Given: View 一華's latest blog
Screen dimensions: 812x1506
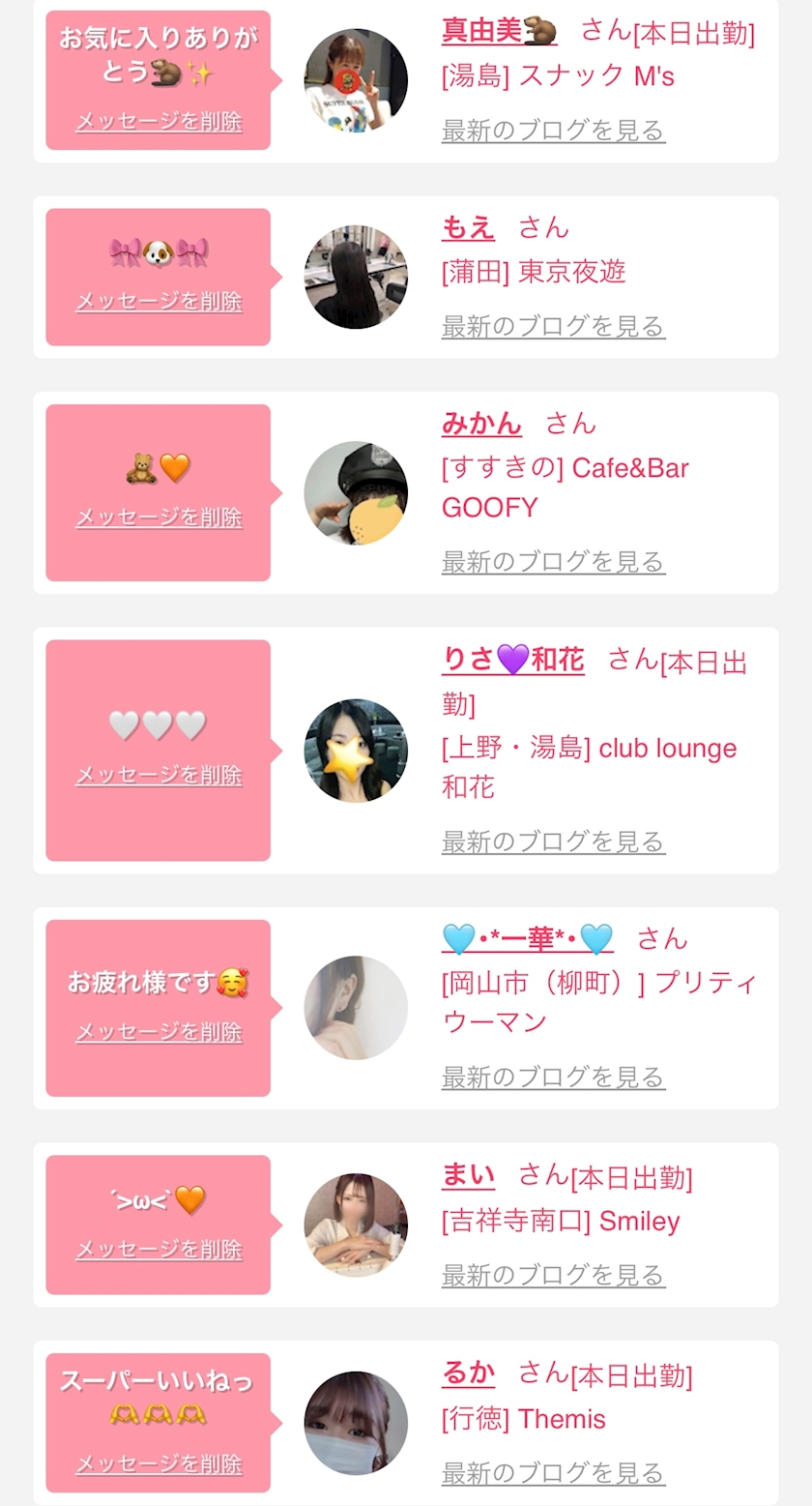Looking at the screenshot, I should coord(553,1077).
